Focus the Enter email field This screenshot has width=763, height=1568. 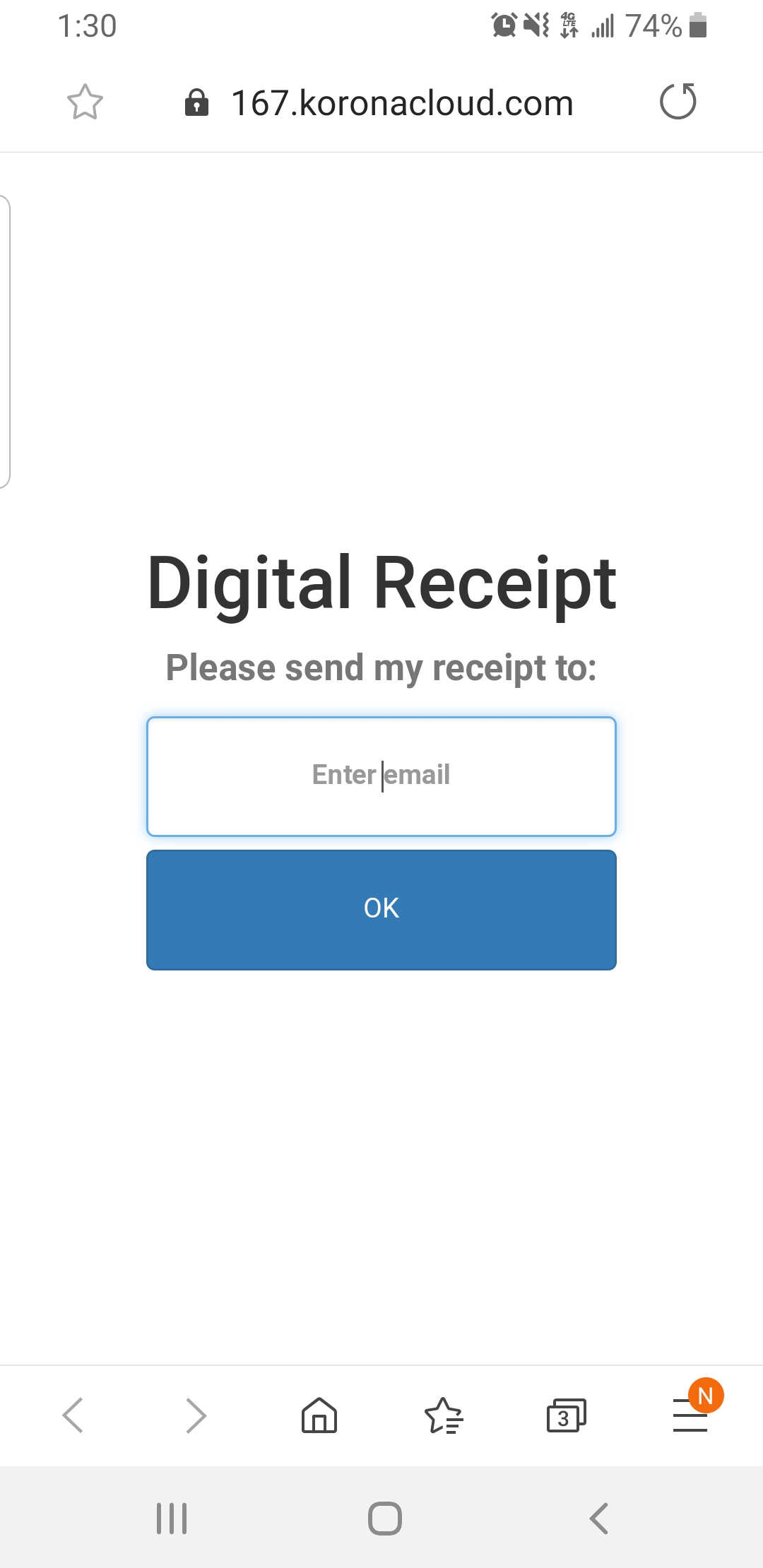(x=381, y=776)
